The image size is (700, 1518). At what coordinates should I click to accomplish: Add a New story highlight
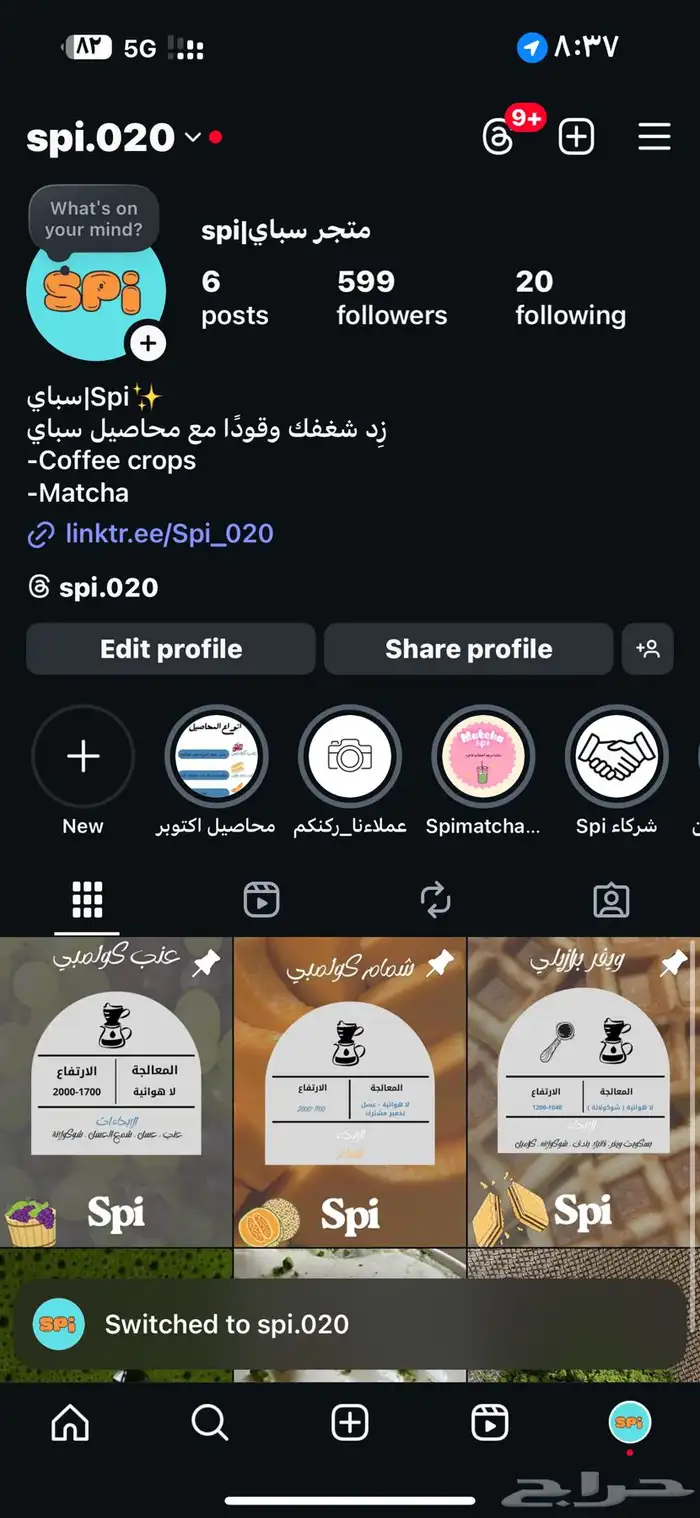(83, 757)
